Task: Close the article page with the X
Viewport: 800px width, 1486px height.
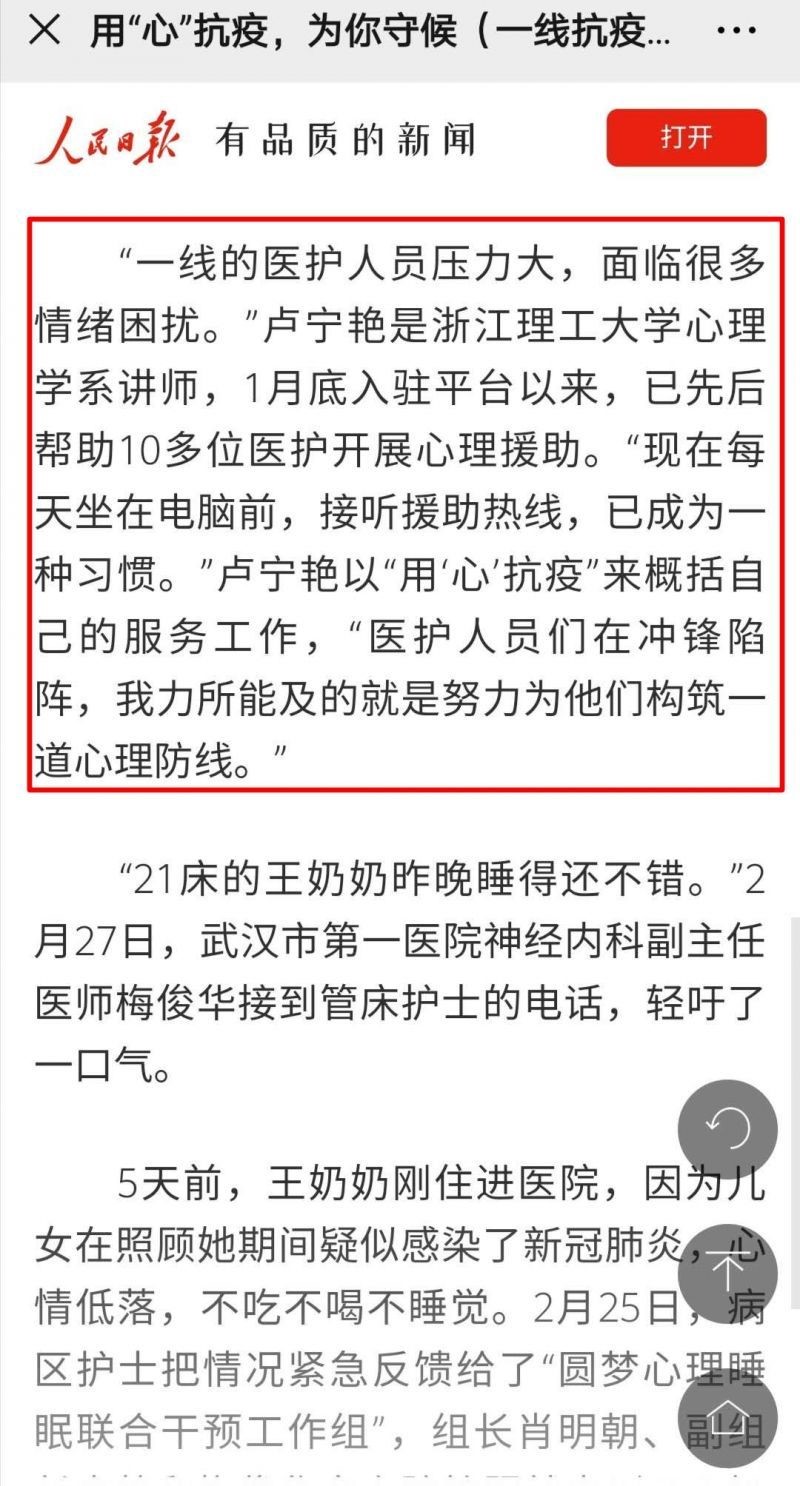Action: coord(44,32)
